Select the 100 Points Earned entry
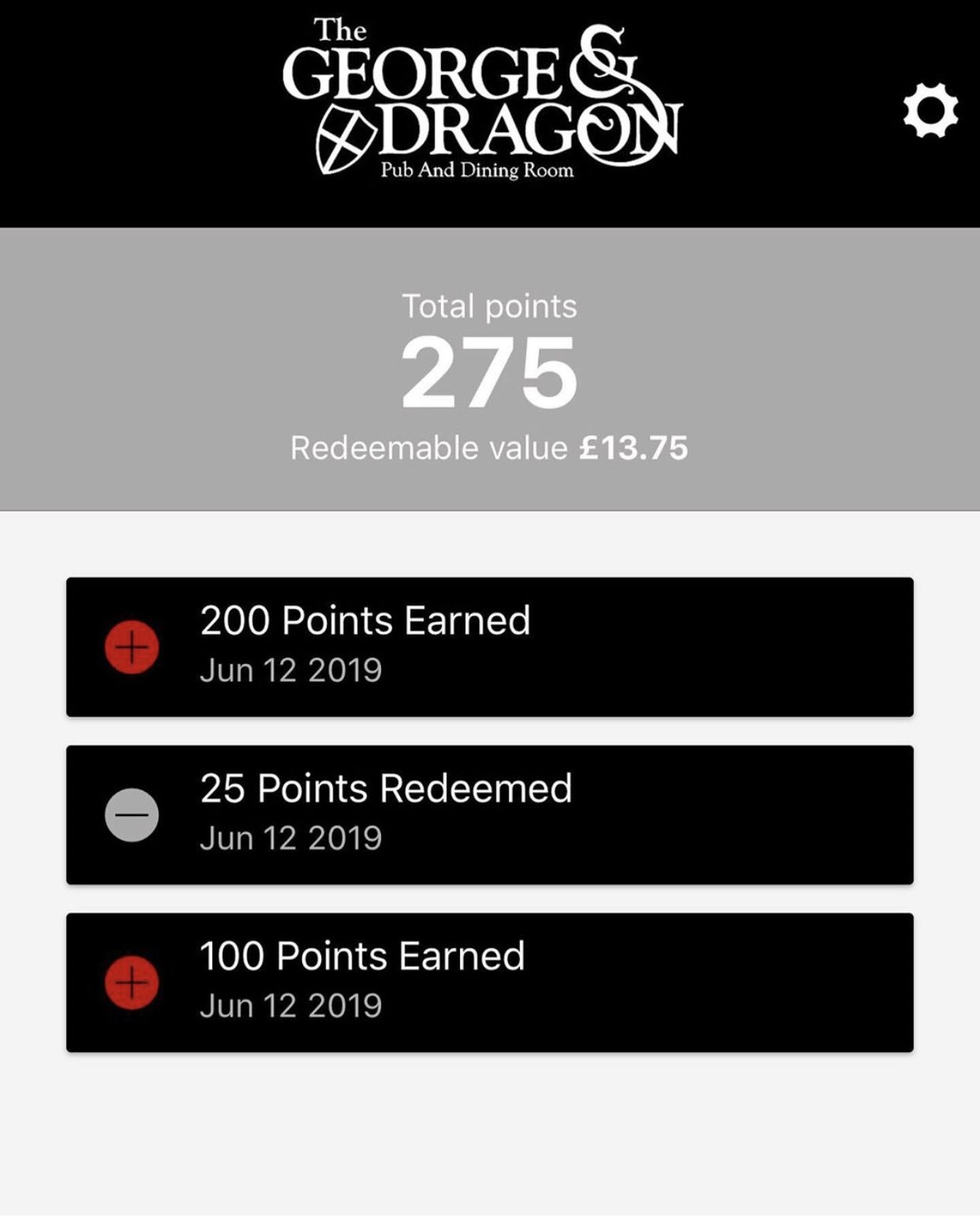 (x=489, y=982)
